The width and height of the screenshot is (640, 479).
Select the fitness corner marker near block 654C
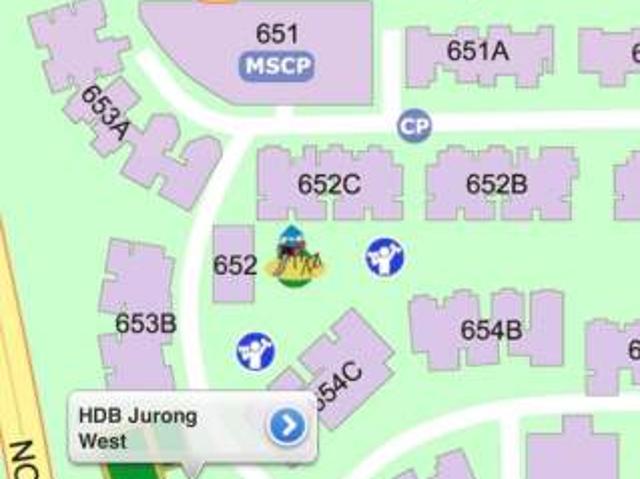pos(256,351)
